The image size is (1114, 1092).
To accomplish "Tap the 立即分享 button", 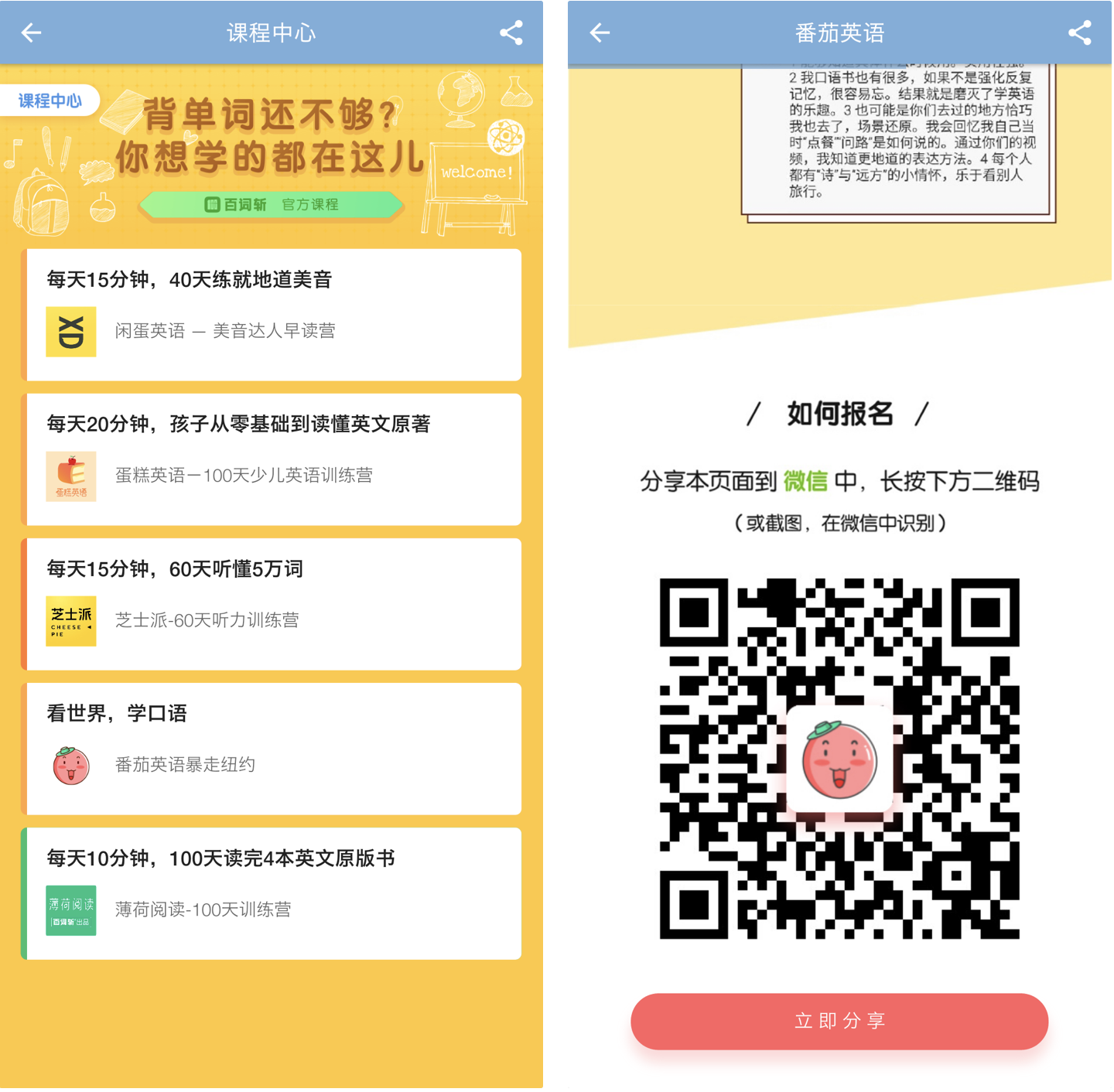I will [x=839, y=1021].
